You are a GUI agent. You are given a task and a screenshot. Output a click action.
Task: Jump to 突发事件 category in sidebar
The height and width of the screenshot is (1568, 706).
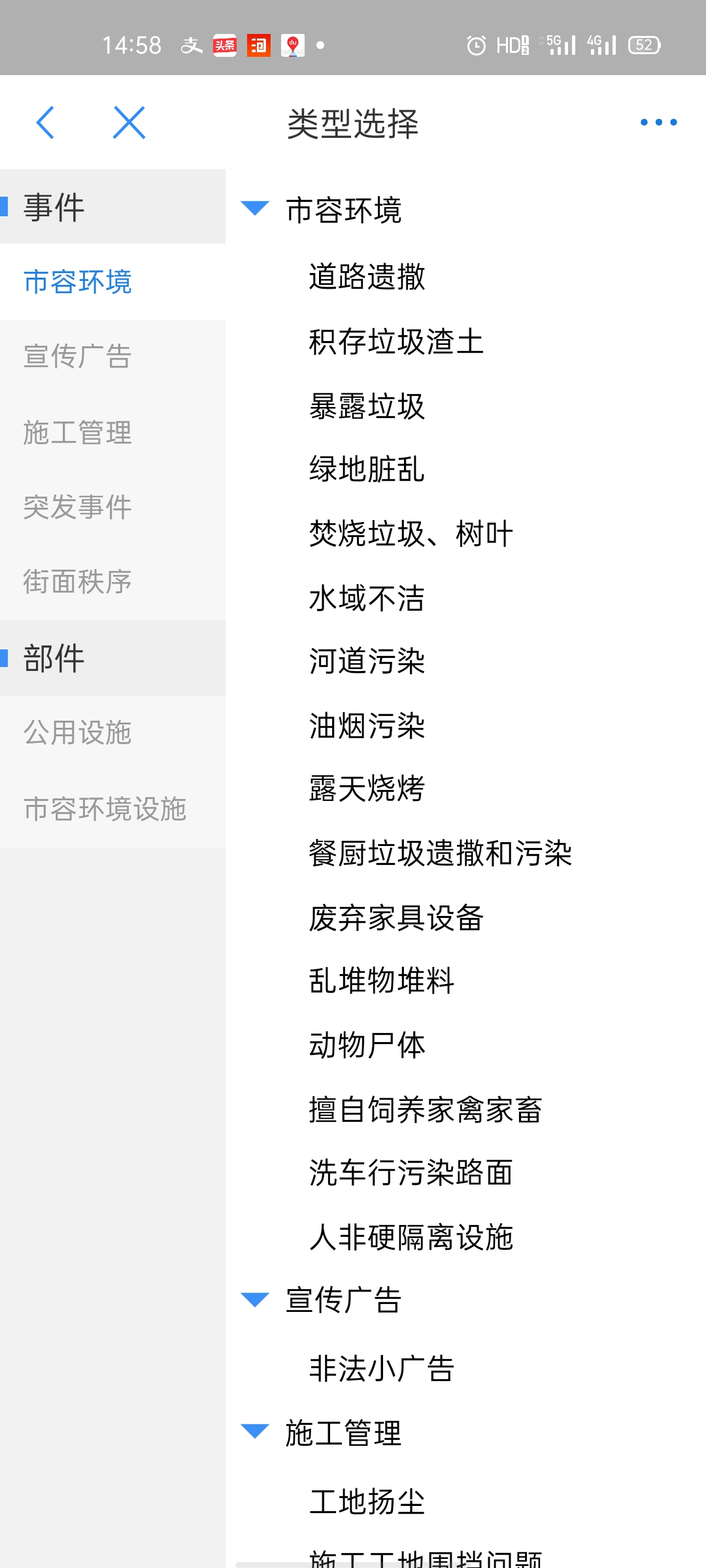pos(112,508)
